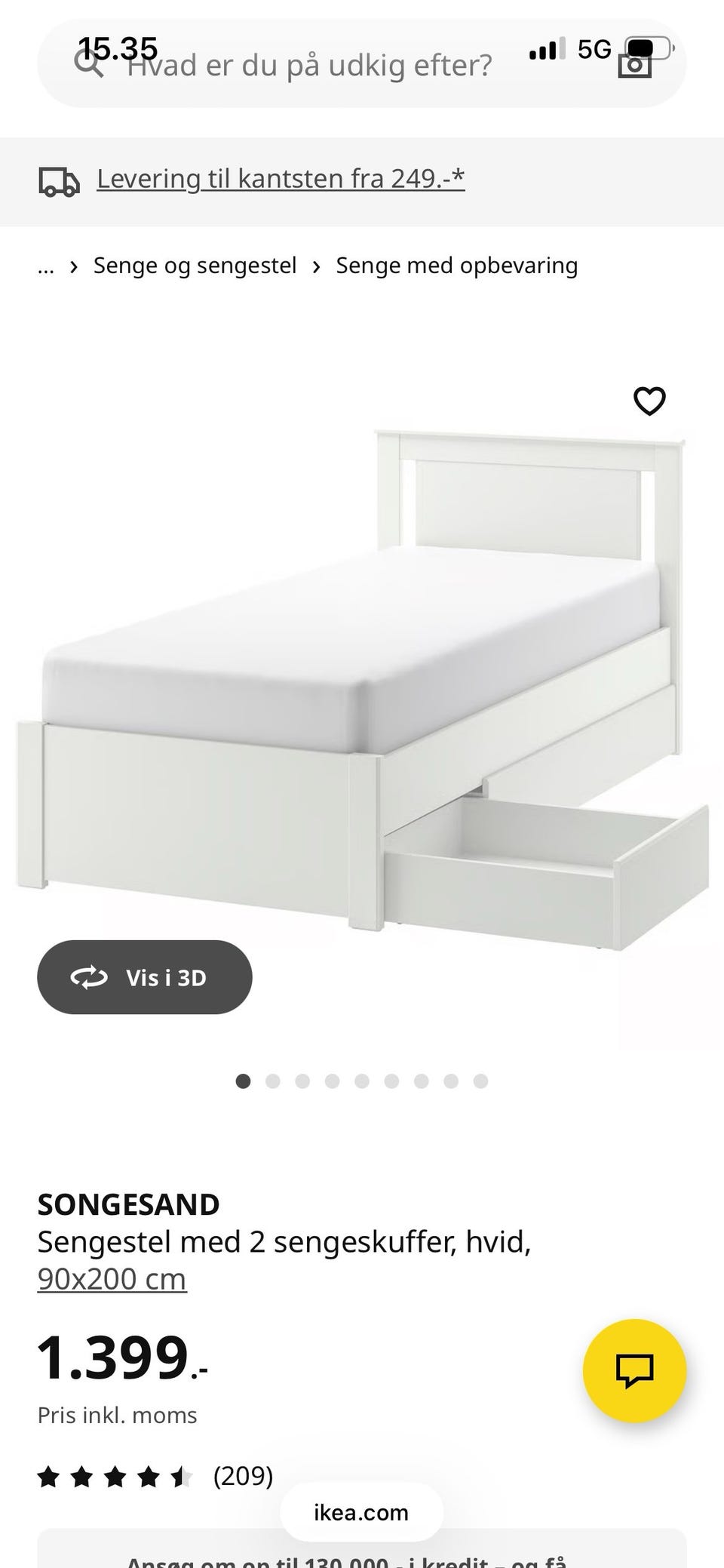724x1568 pixels.
Task: Open the 209 star rating reviews
Action: [x=155, y=1475]
